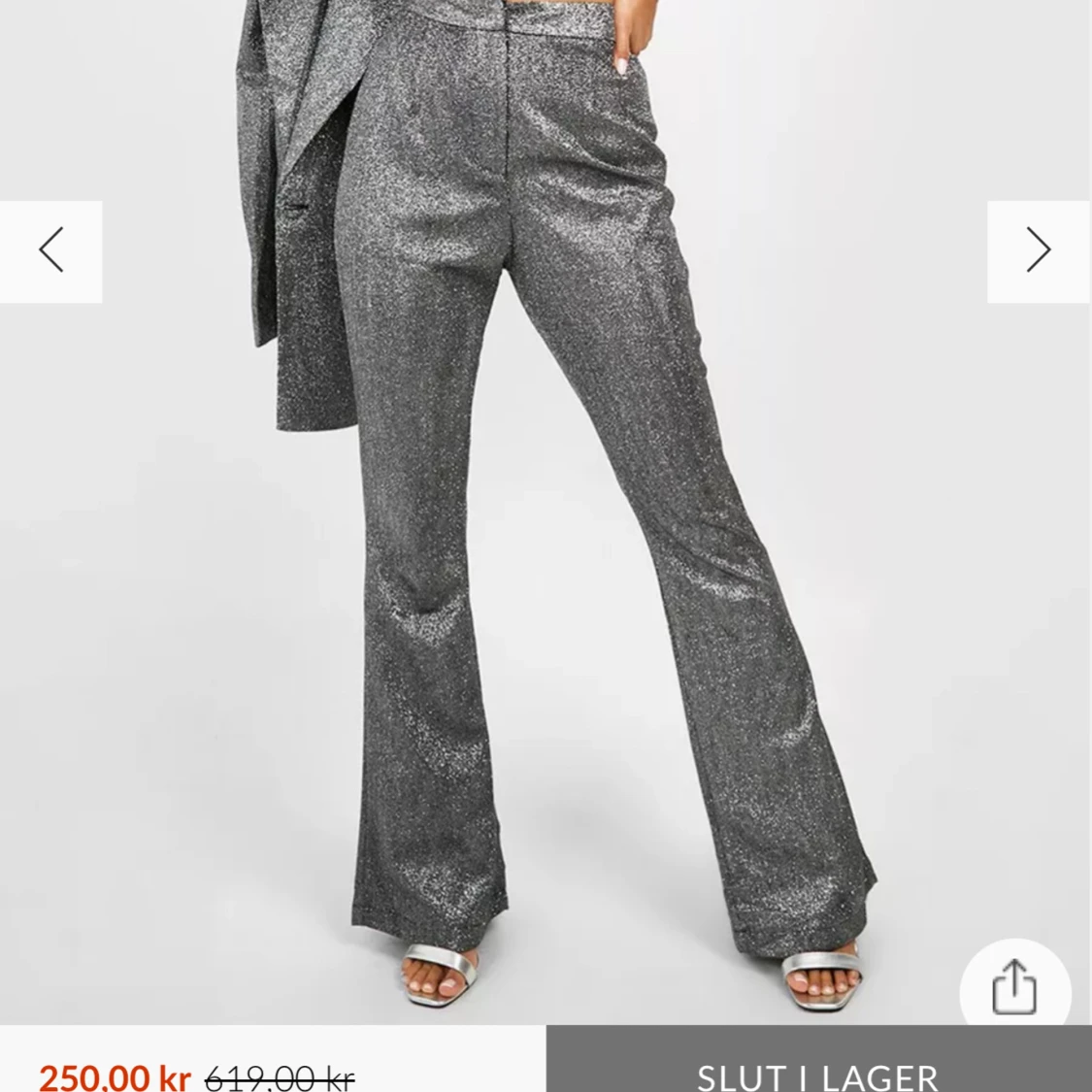Screen dimensions: 1092x1092
Task: Tap the Slut i lager button
Action: coord(818,1067)
